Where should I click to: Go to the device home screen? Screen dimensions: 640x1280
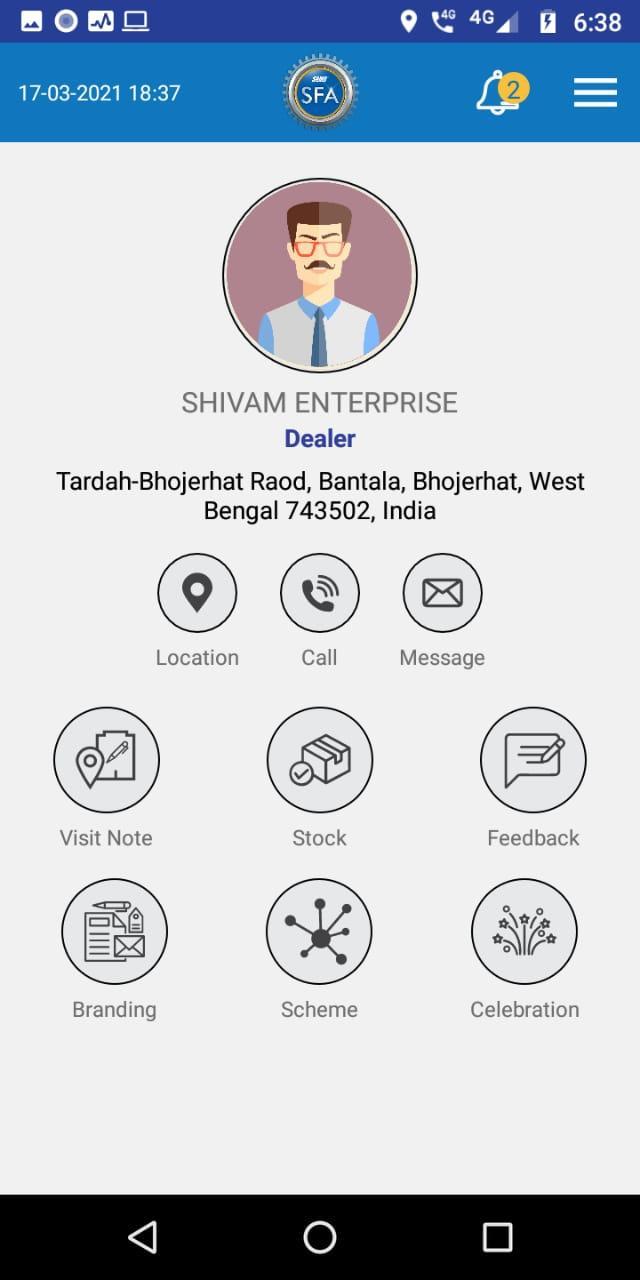tap(320, 1237)
